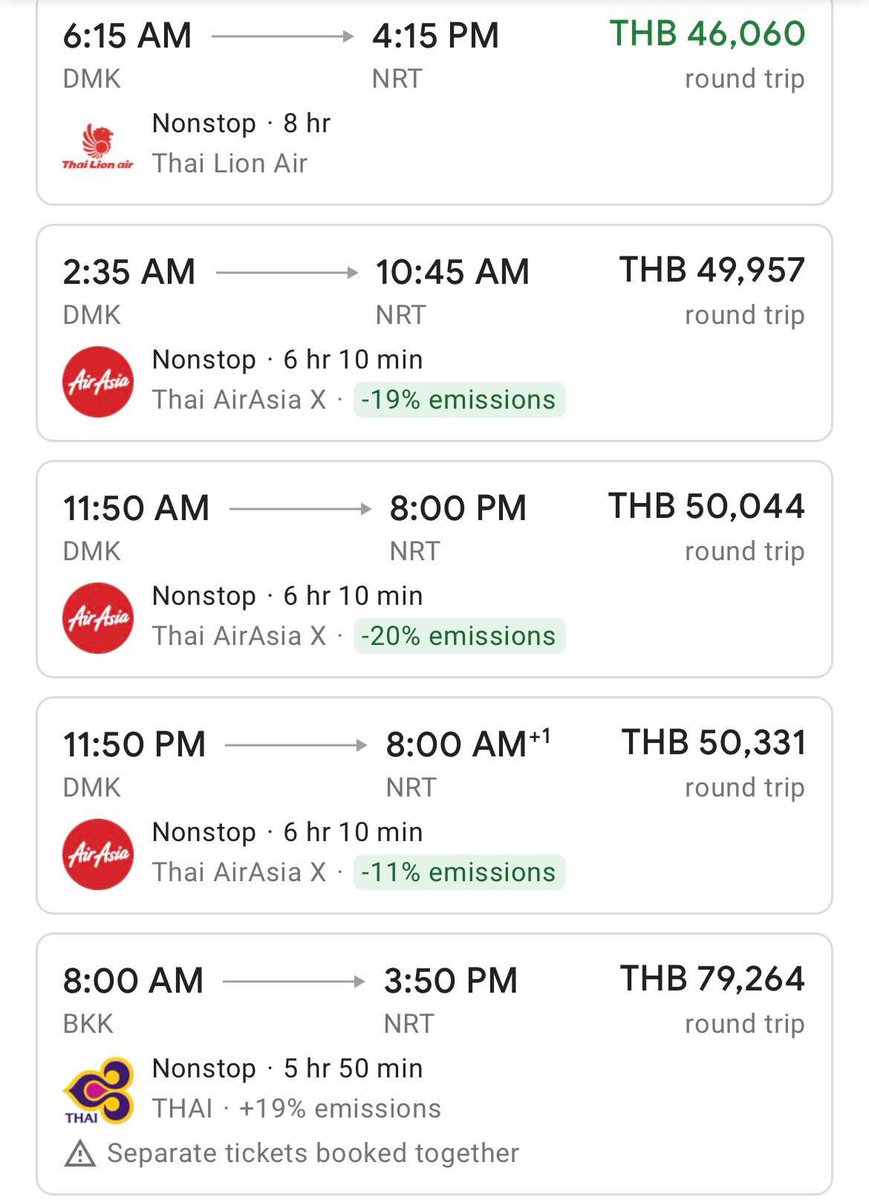869x1200 pixels.
Task: Choose the 11:50 AM Thai AirAsia X flight
Action: [434, 568]
